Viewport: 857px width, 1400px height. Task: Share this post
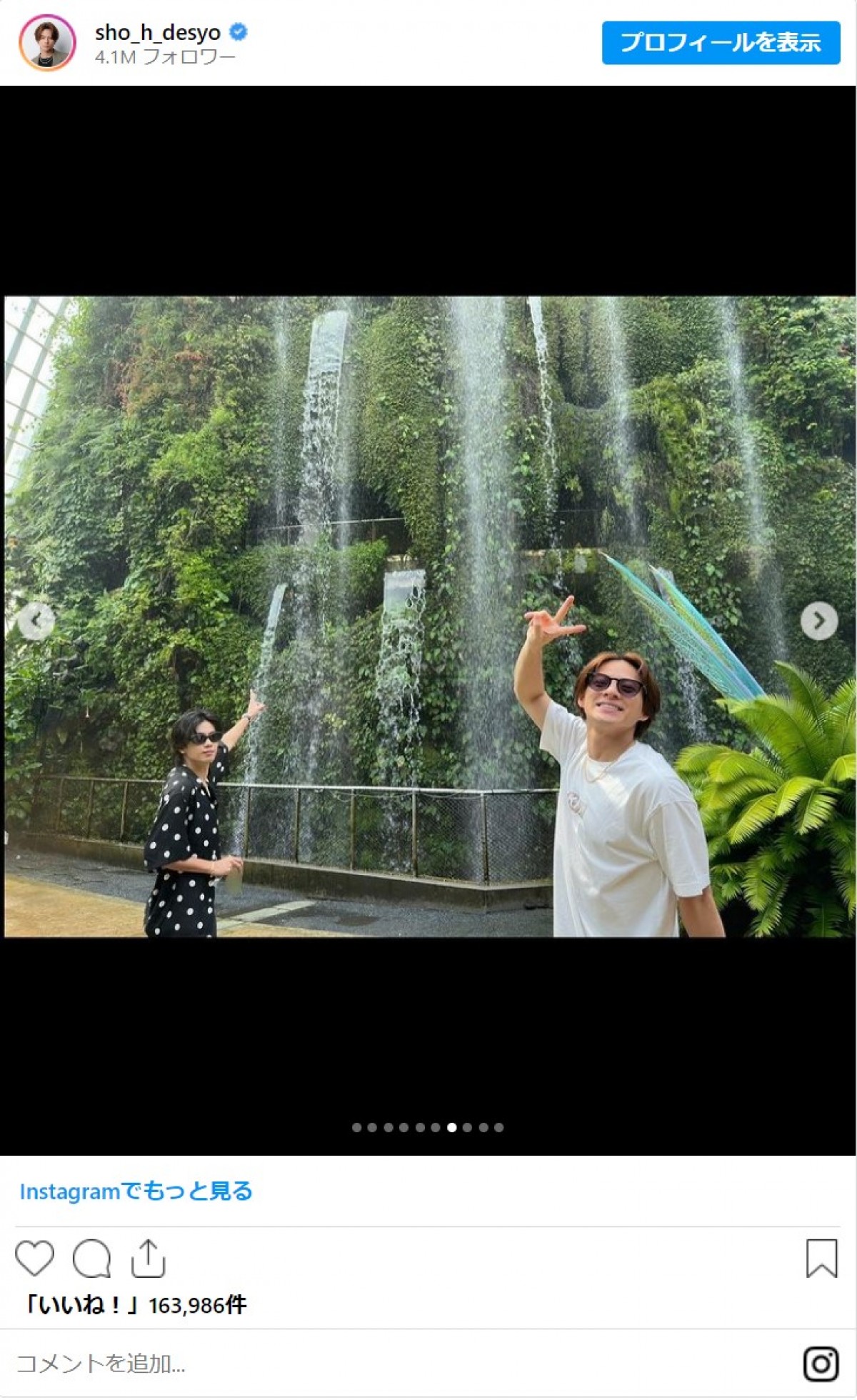148,1259
